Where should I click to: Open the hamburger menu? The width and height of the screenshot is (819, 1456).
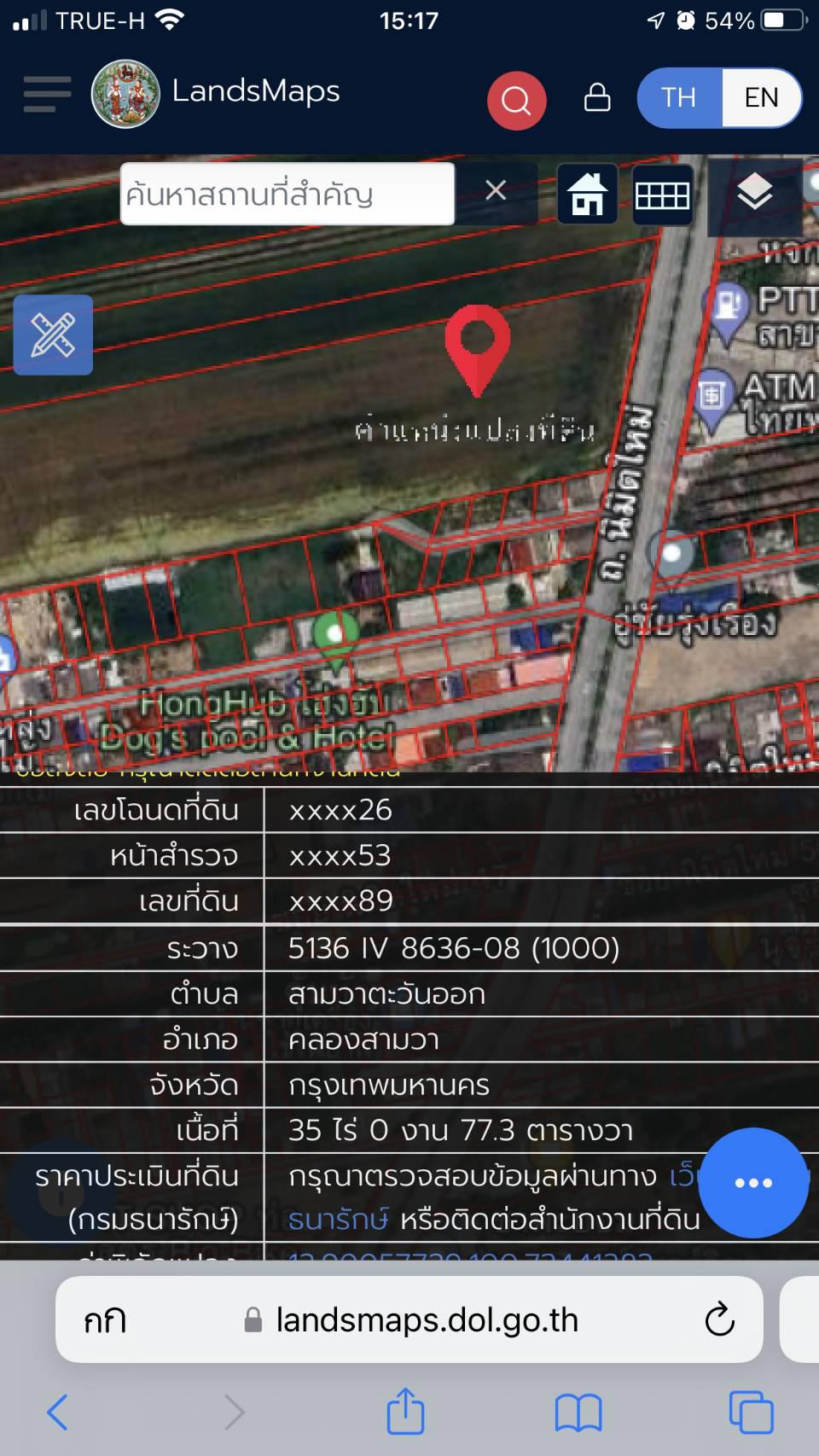tap(47, 94)
